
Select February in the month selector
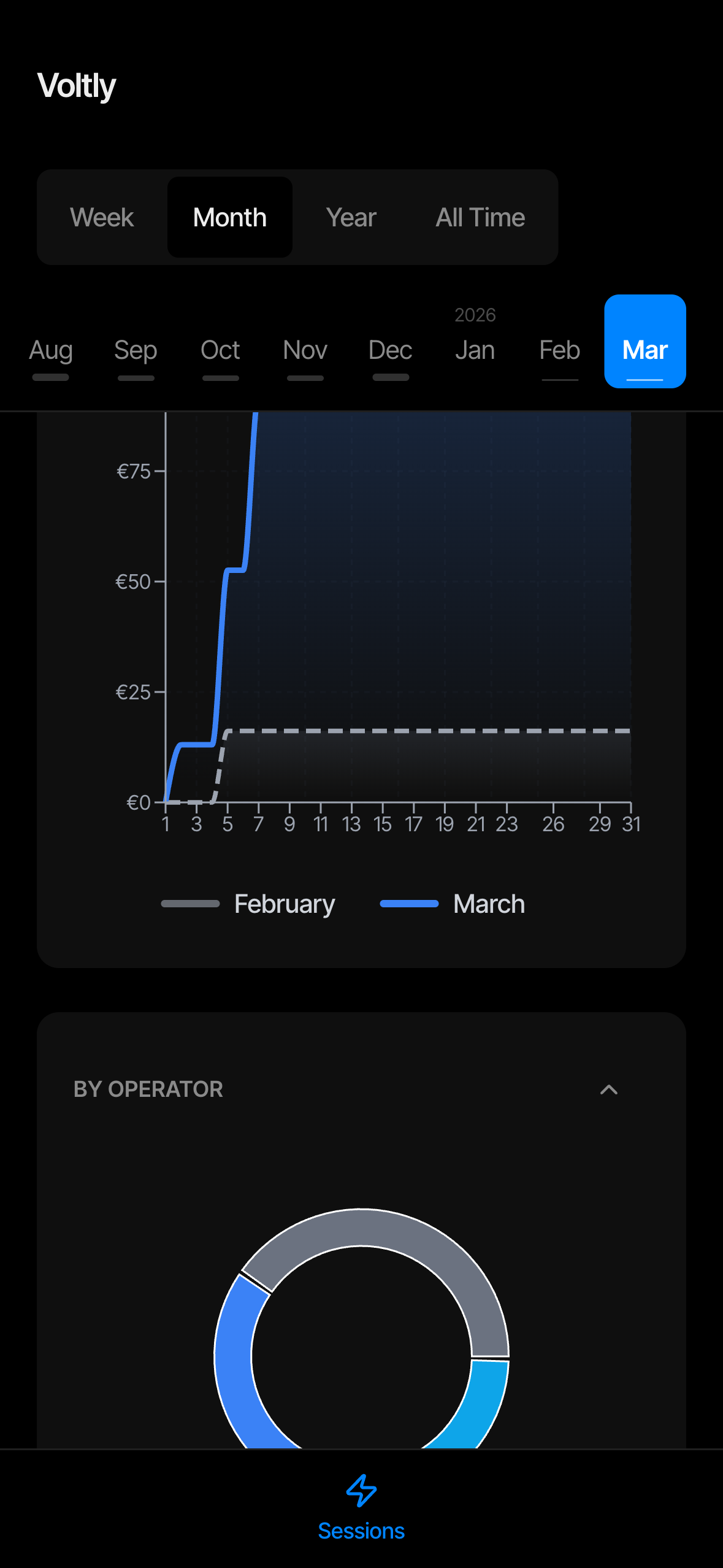[559, 350]
